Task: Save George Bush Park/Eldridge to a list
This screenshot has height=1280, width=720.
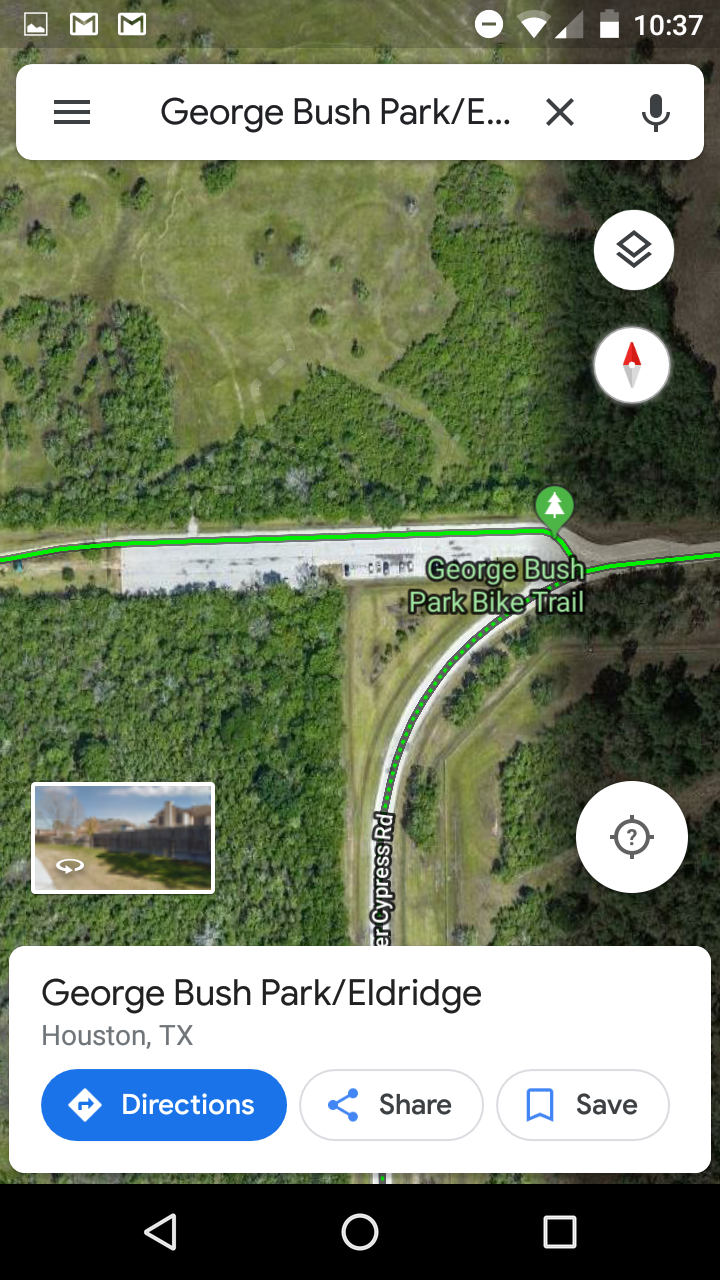Action: pyautogui.click(x=583, y=1105)
